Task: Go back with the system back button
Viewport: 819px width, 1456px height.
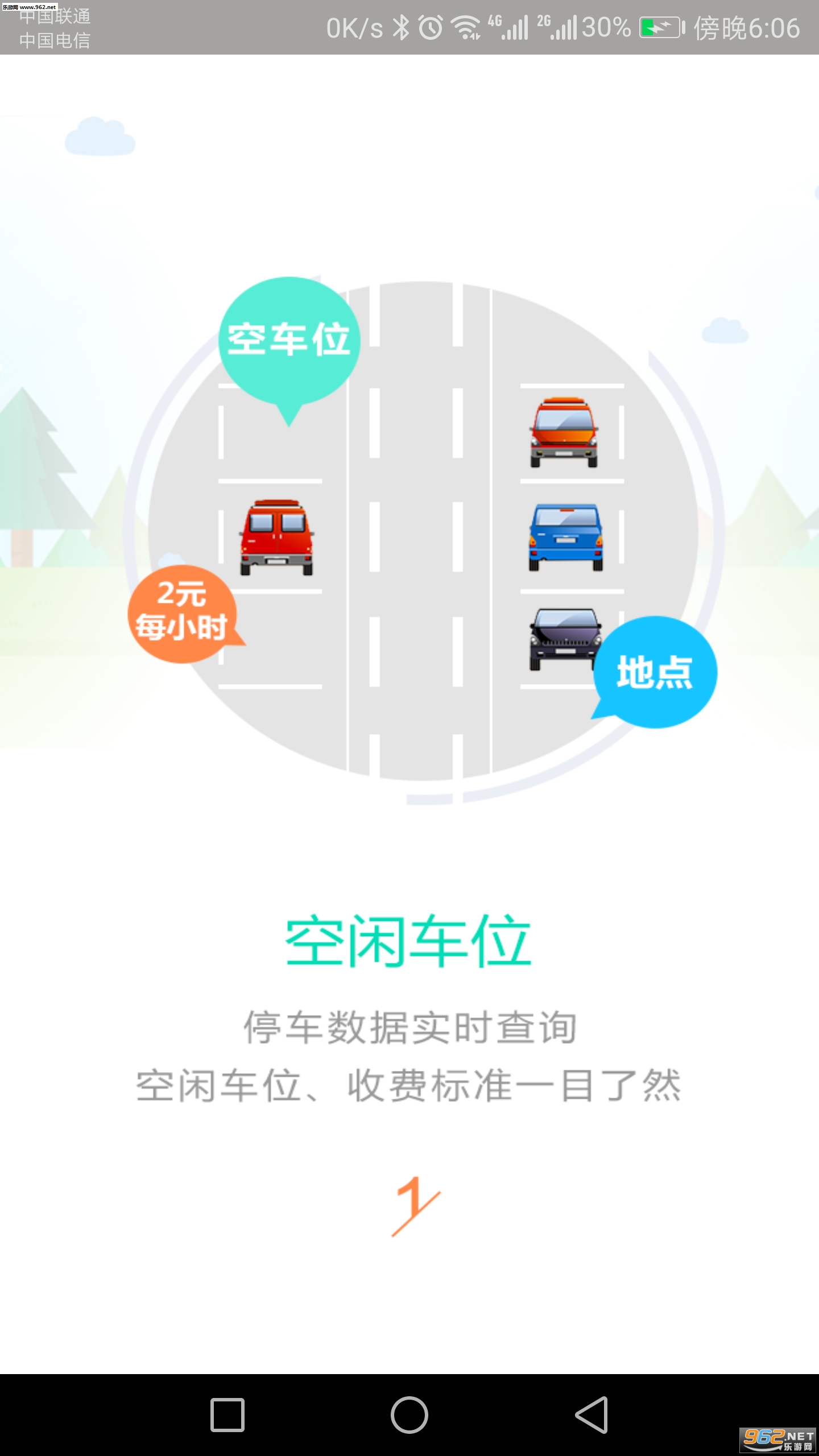Action: [591, 1414]
